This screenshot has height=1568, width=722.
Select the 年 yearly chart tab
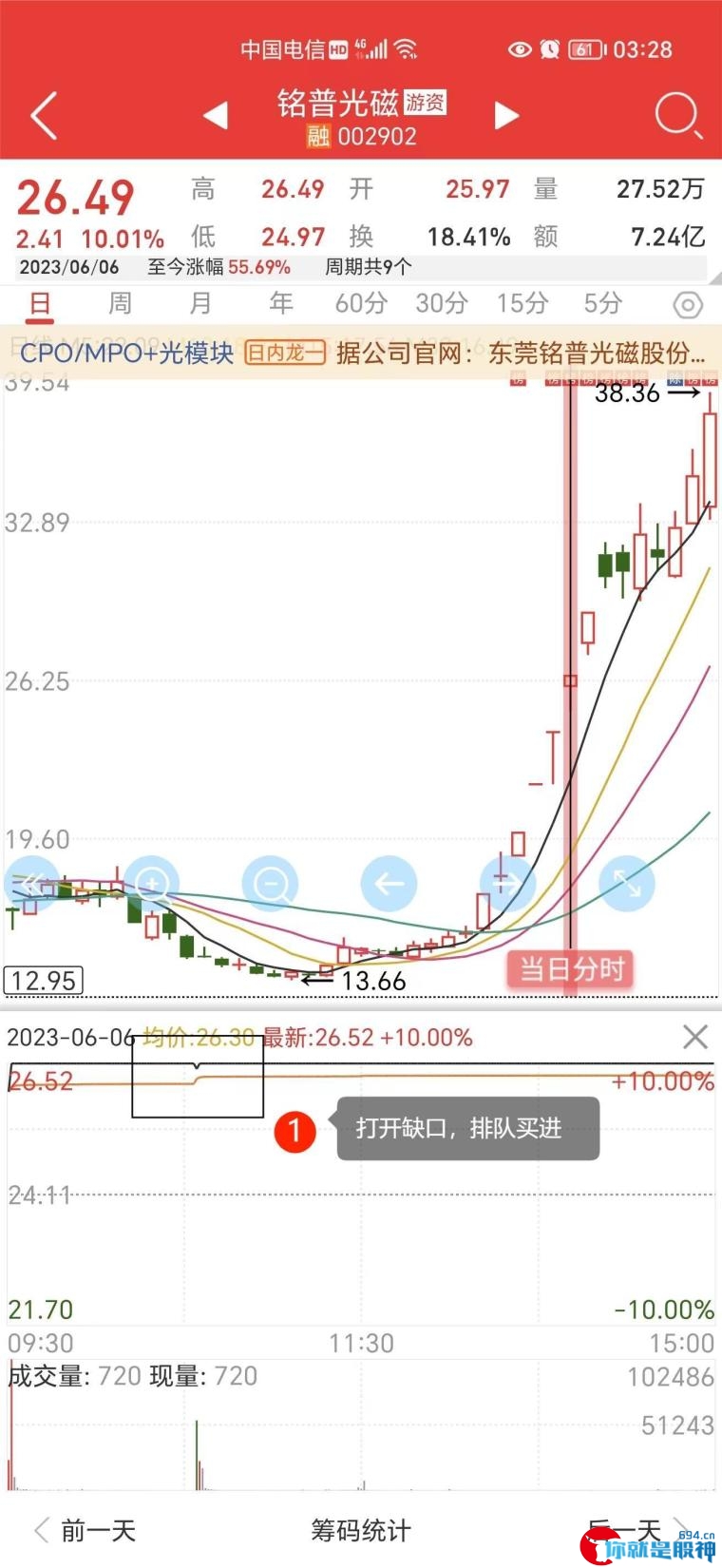pyautogui.click(x=281, y=303)
